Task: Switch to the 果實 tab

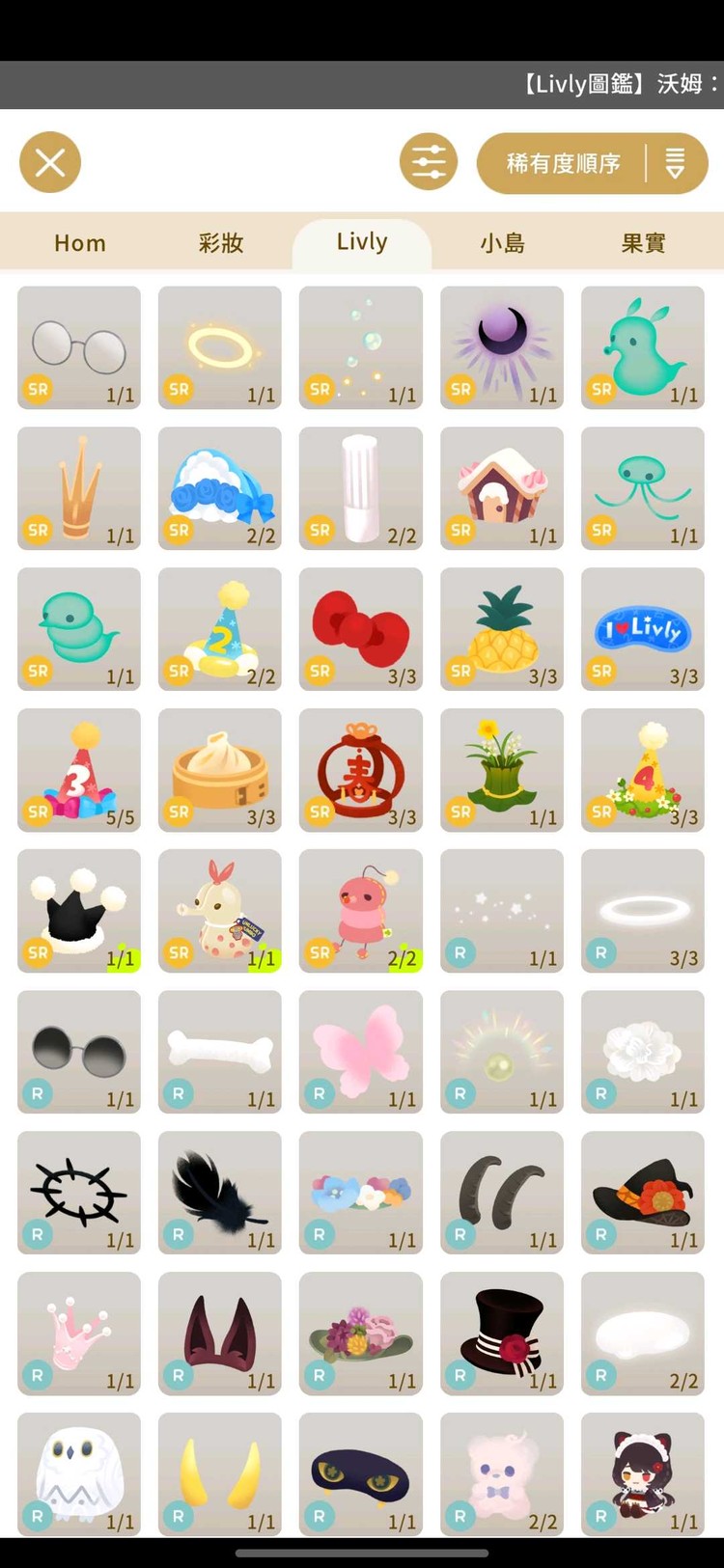Action: (643, 243)
